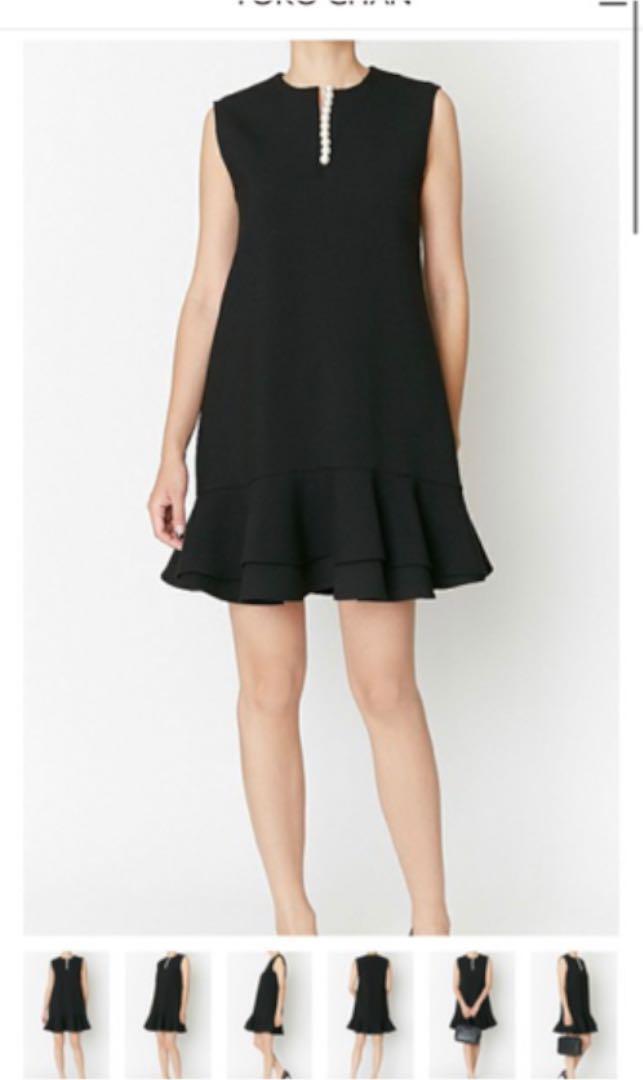Select the angled front-view thumbnail without handbag
This screenshot has width=643, height=1080.
pyautogui.click(x=167, y=1012)
